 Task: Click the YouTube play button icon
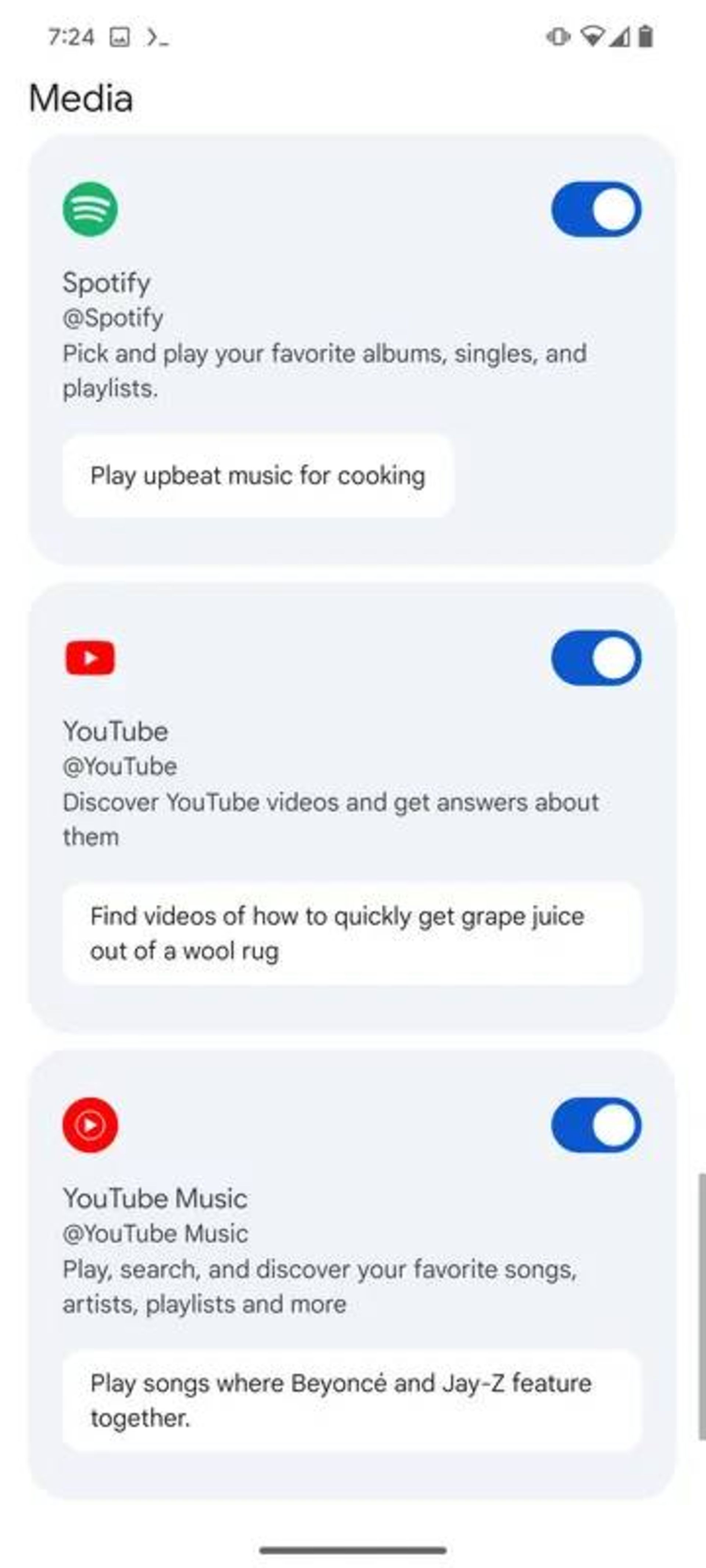pyautogui.click(x=90, y=657)
